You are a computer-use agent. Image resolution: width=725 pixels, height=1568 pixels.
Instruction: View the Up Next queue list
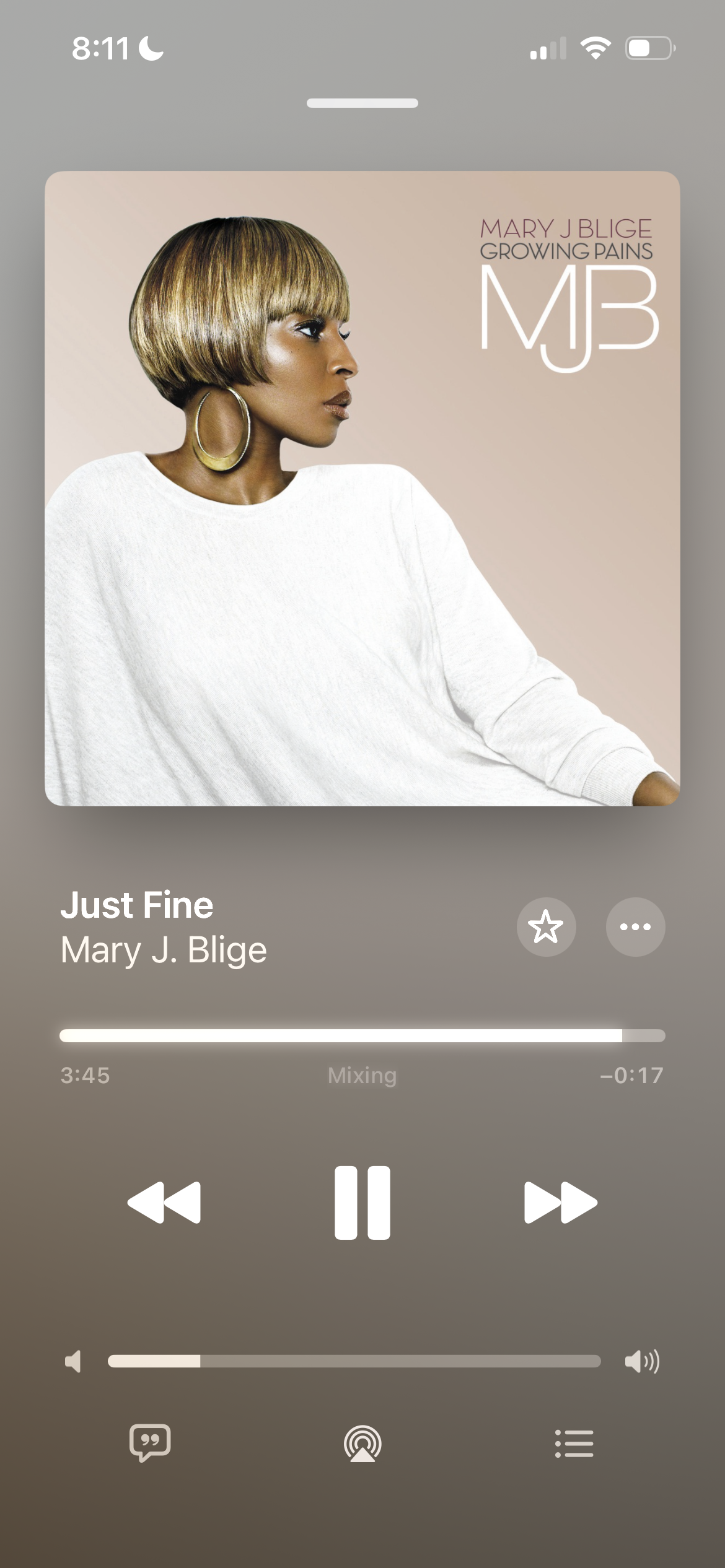(574, 1444)
